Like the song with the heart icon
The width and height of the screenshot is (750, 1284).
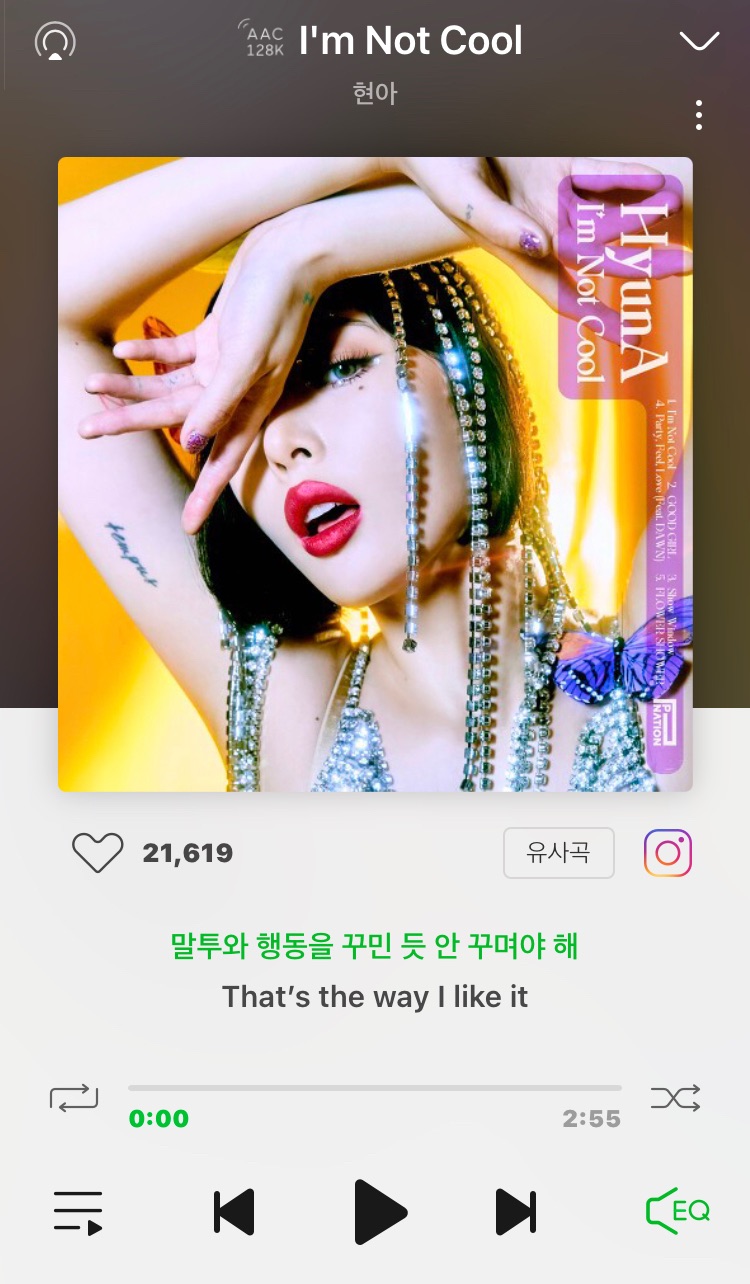coord(97,853)
